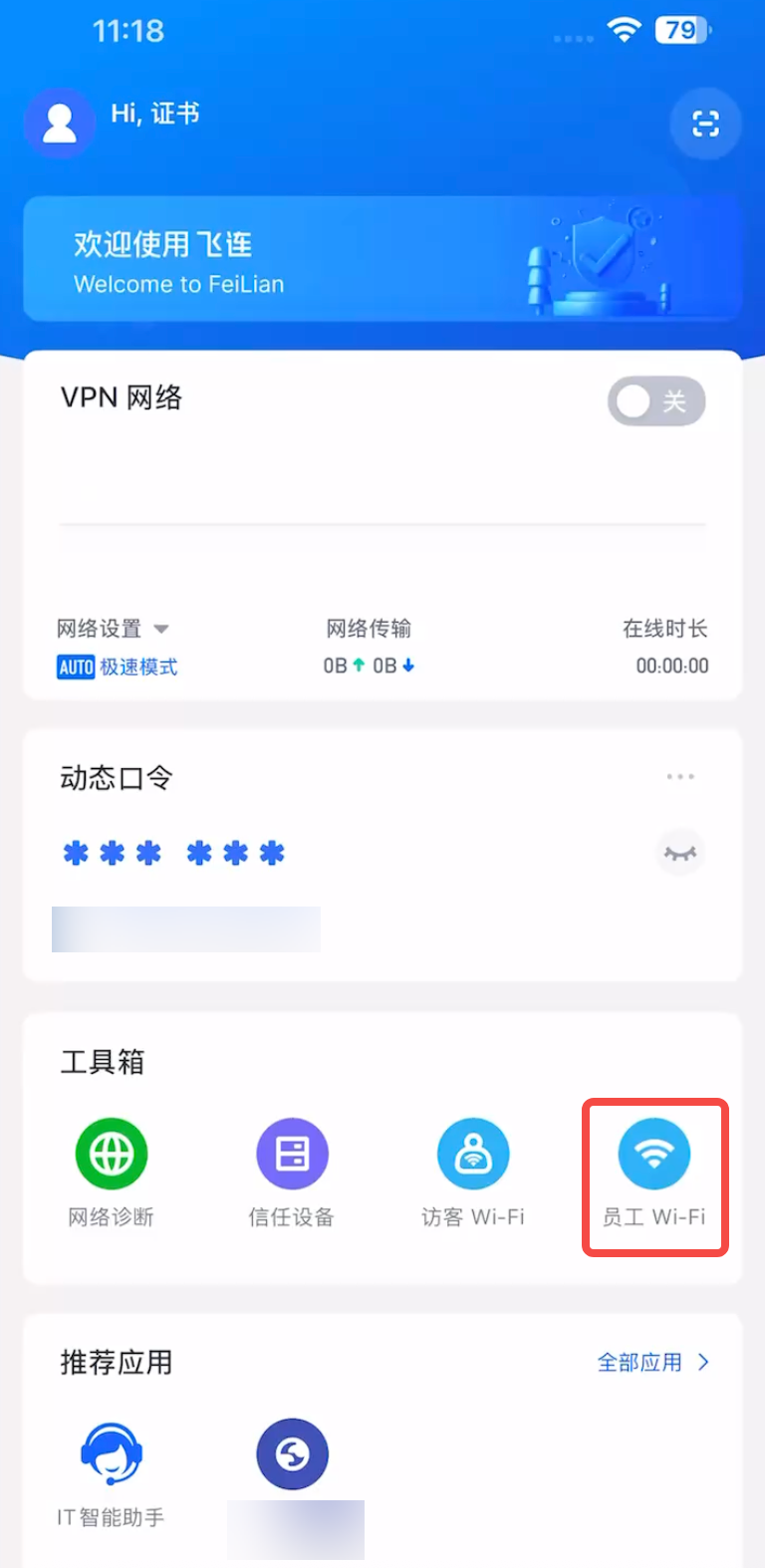Screen dimensions: 765x1568
Task: Open the 动态口令 more options dots
Action: click(x=680, y=776)
